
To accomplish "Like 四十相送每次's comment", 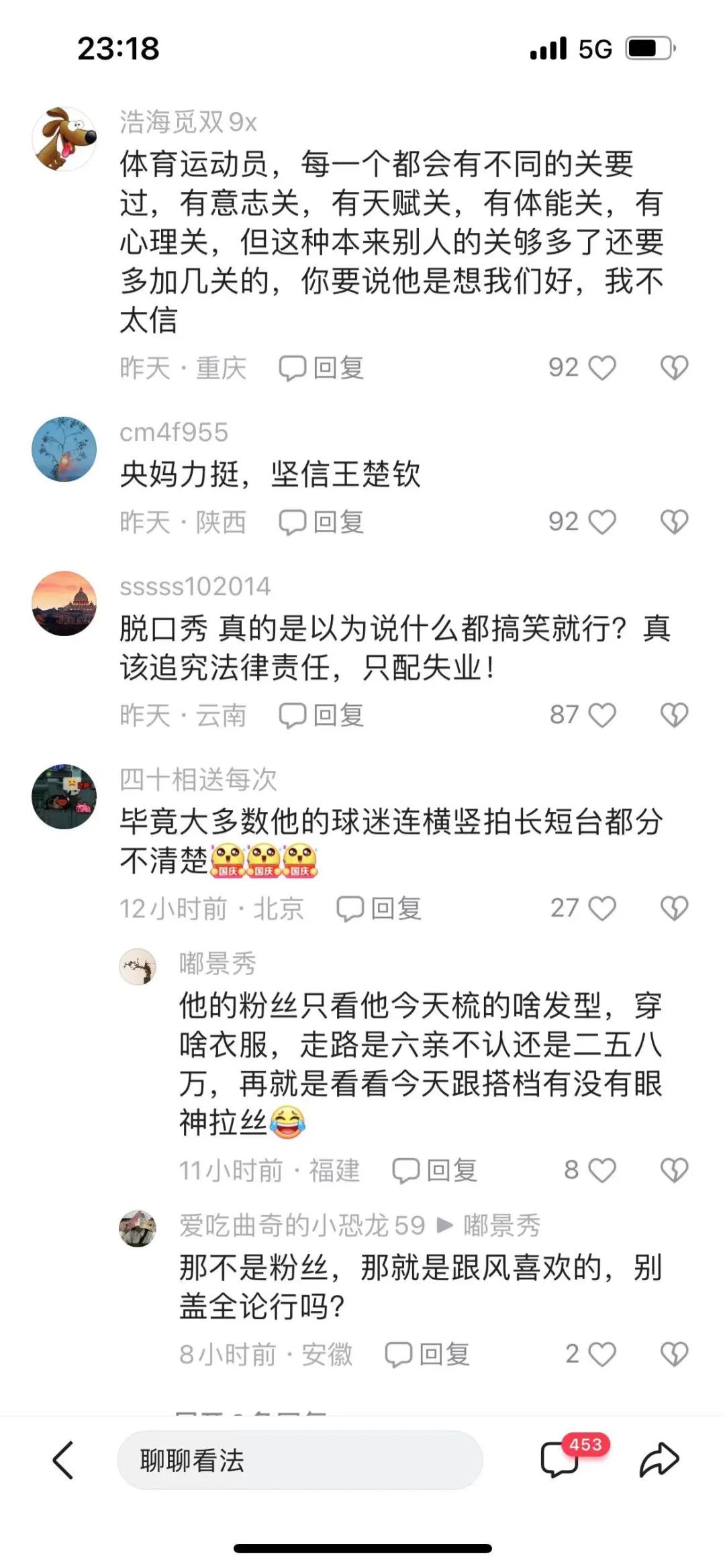I will [x=601, y=908].
